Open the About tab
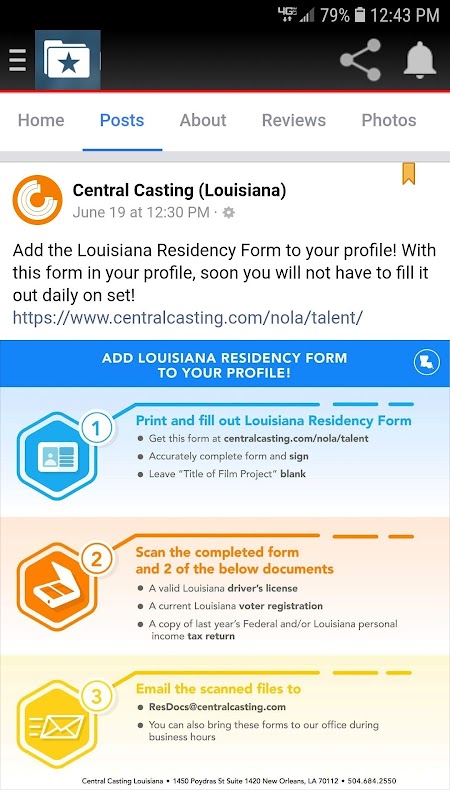The height and width of the screenshot is (800, 450). pos(203,120)
